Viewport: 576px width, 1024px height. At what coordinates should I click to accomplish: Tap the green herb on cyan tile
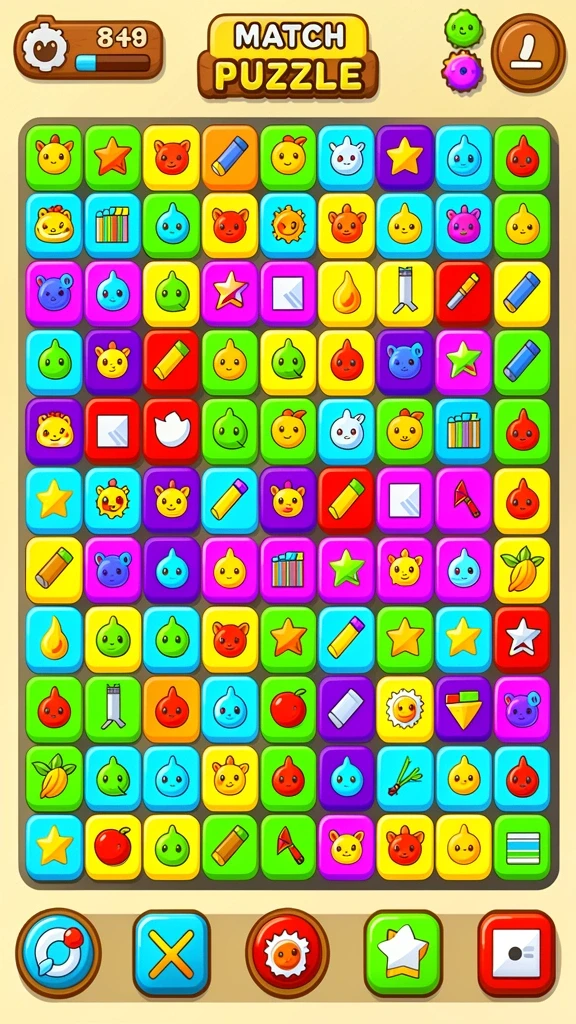tap(405, 778)
